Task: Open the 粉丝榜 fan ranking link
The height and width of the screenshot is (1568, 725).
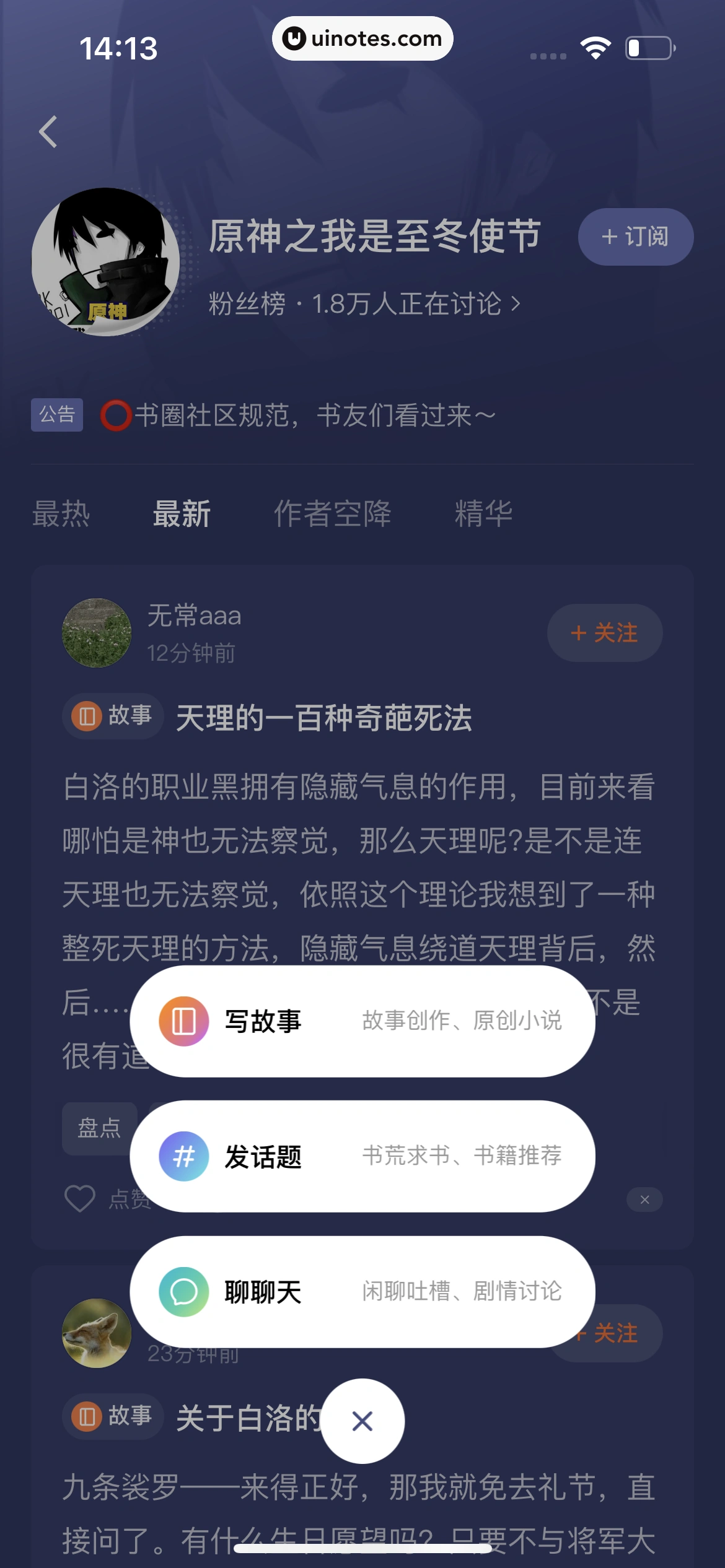Action: 364,304
